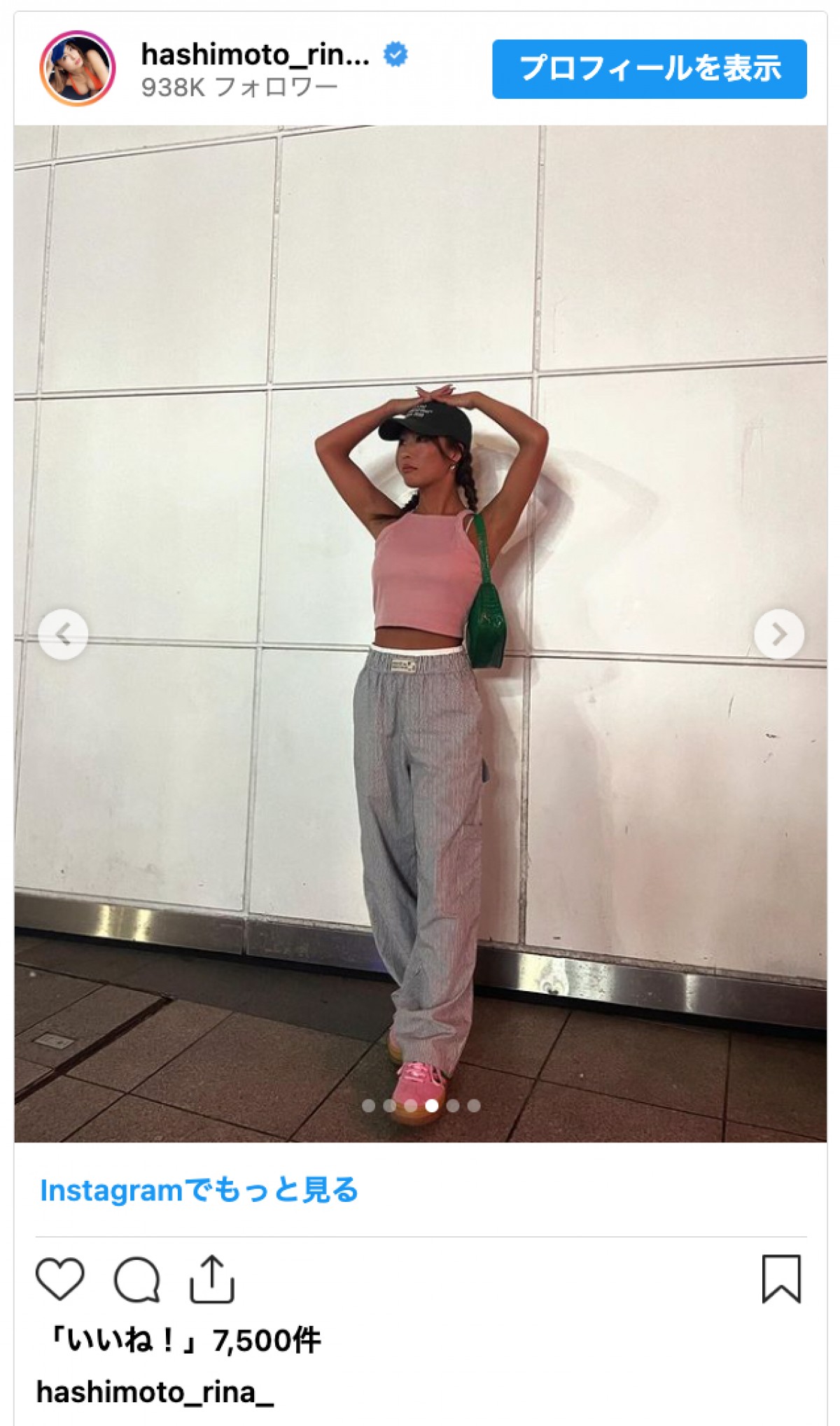Share this post via the share icon
Image resolution: width=840 pixels, height=1426 pixels.
pos(211,1279)
